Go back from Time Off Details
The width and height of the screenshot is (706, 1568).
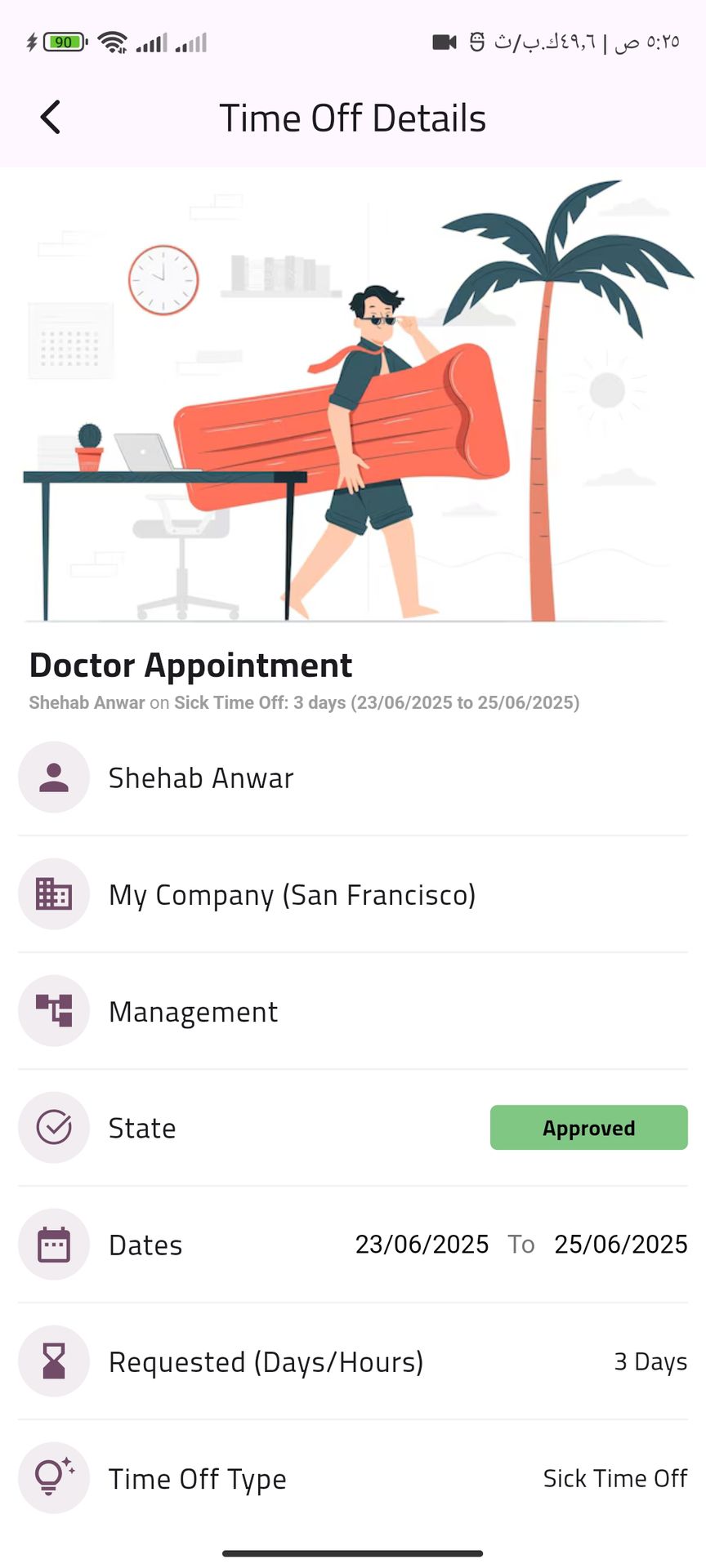coord(51,118)
